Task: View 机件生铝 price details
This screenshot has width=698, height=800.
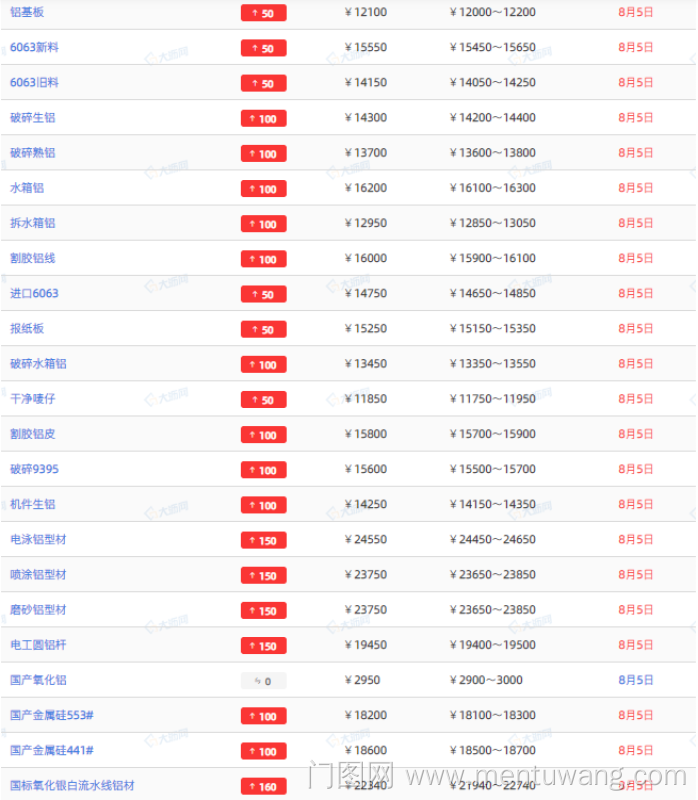Action: pyautogui.click(x=33, y=504)
